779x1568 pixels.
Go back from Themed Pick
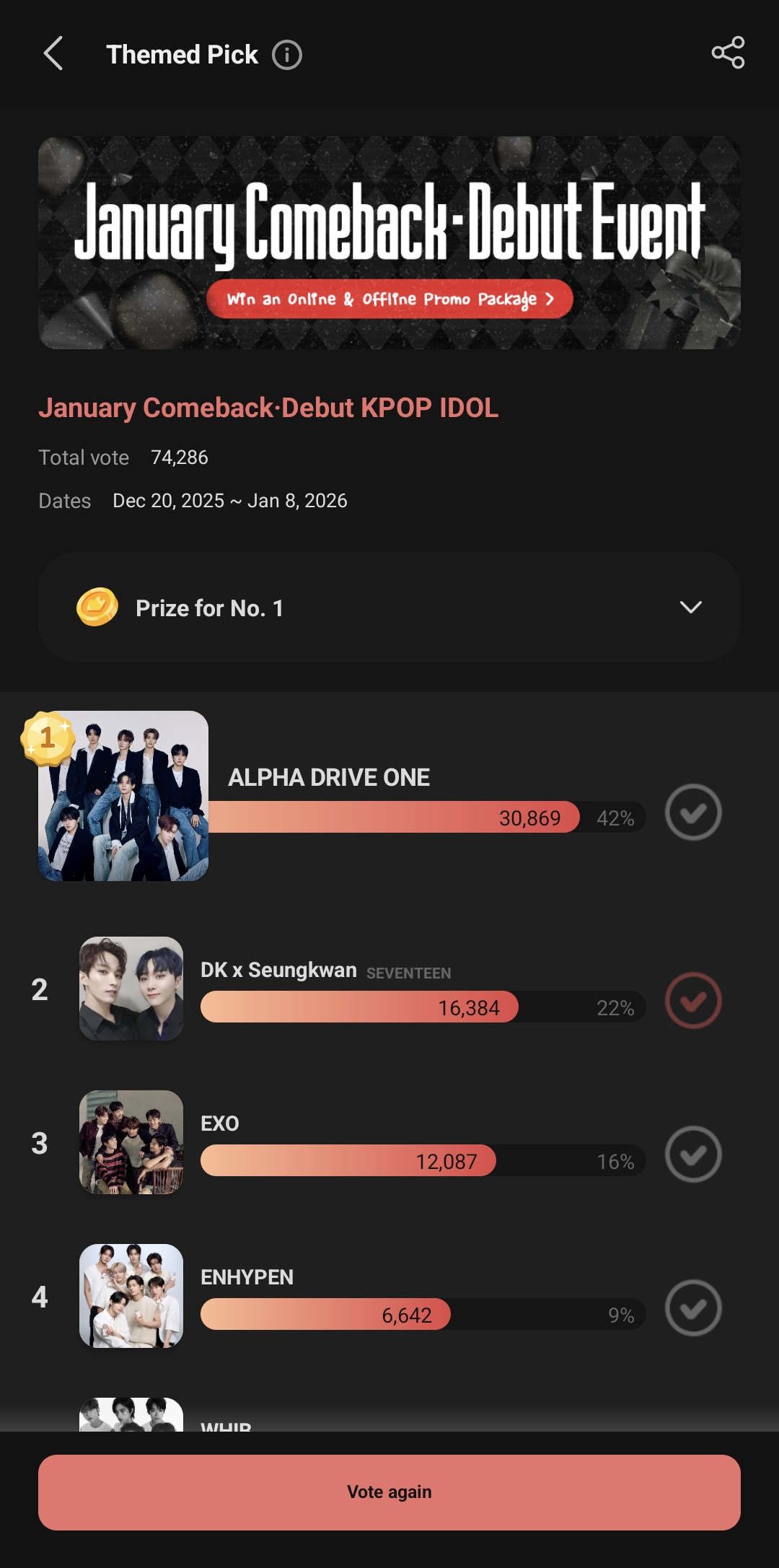point(54,54)
